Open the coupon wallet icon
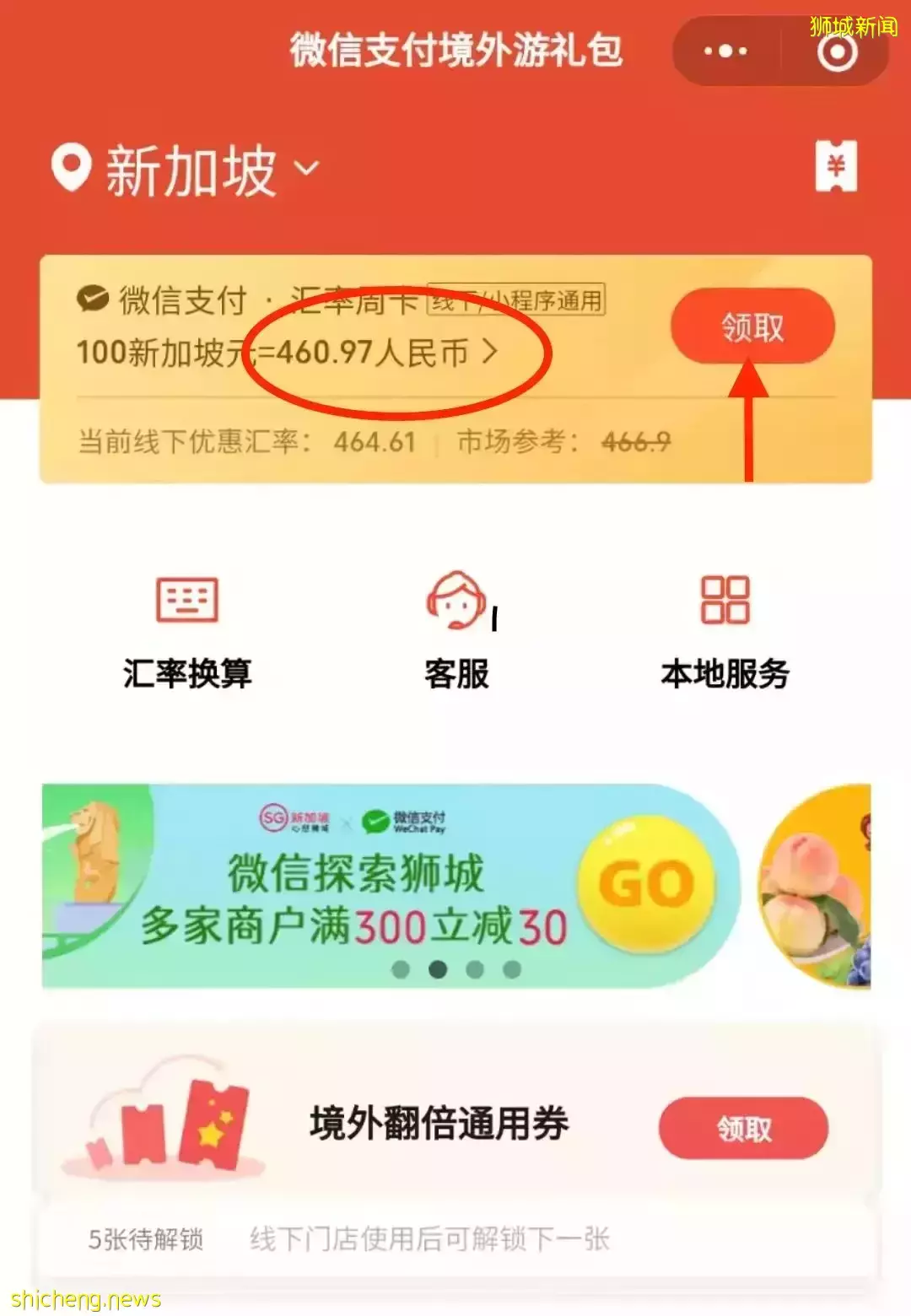Screen dimensions: 911x1316 pos(836,166)
